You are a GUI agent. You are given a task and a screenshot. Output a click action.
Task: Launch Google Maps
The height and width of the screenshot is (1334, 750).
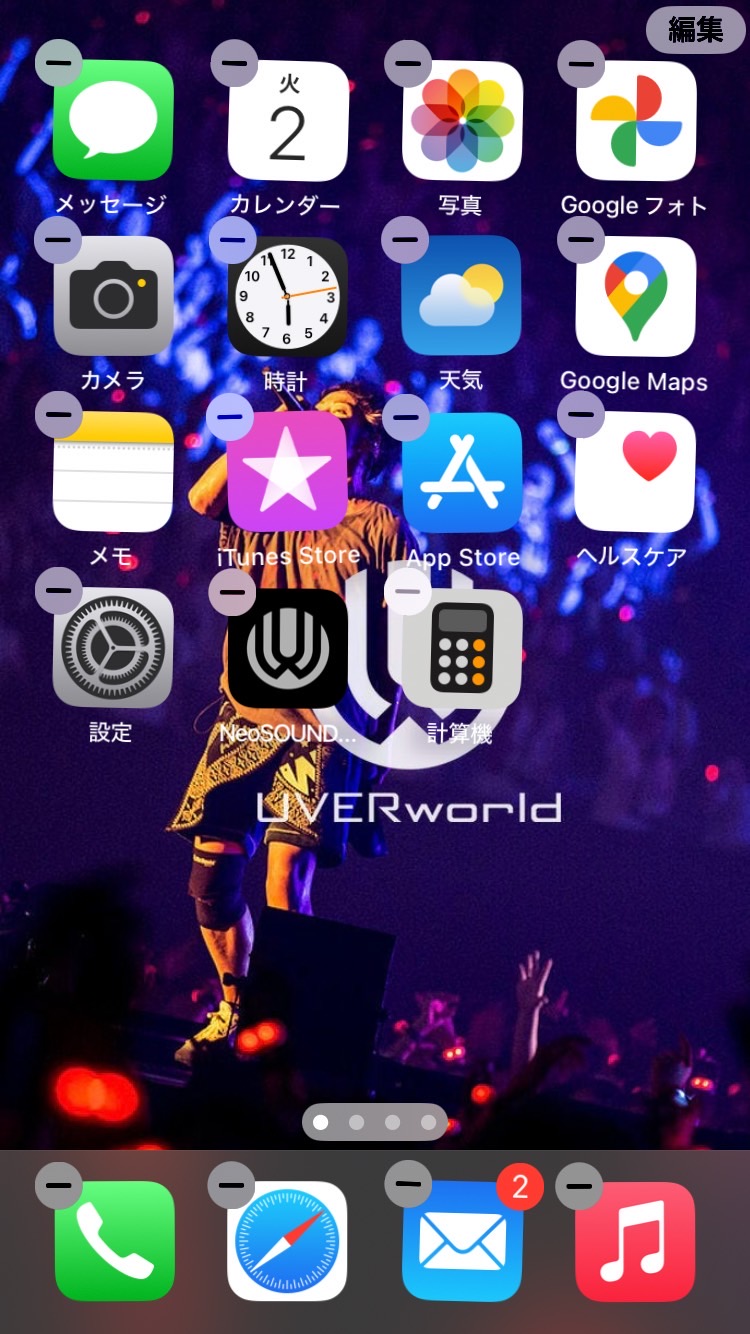pyautogui.click(x=636, y=297)
